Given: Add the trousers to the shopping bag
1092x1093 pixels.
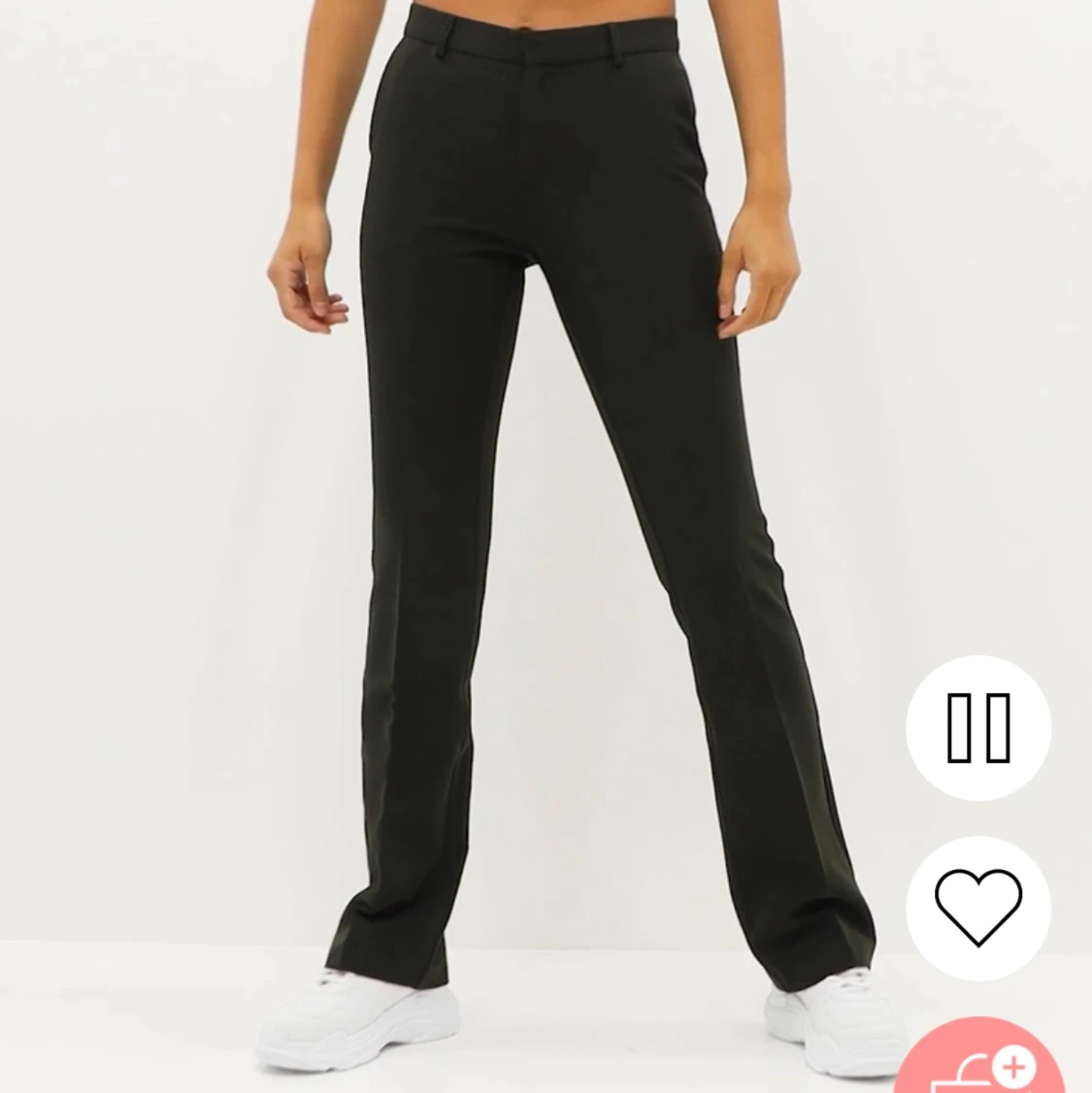Looking at the screenshot, I should click(x=985, y=1063).
